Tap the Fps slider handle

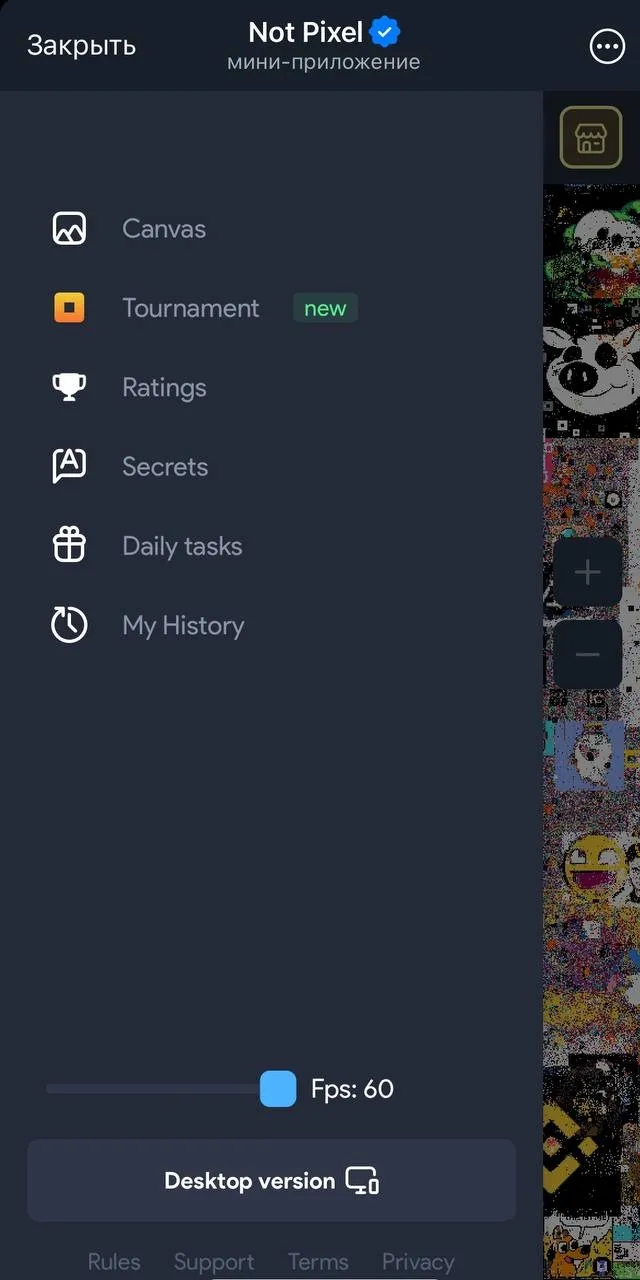click(x=278, y=1089)
